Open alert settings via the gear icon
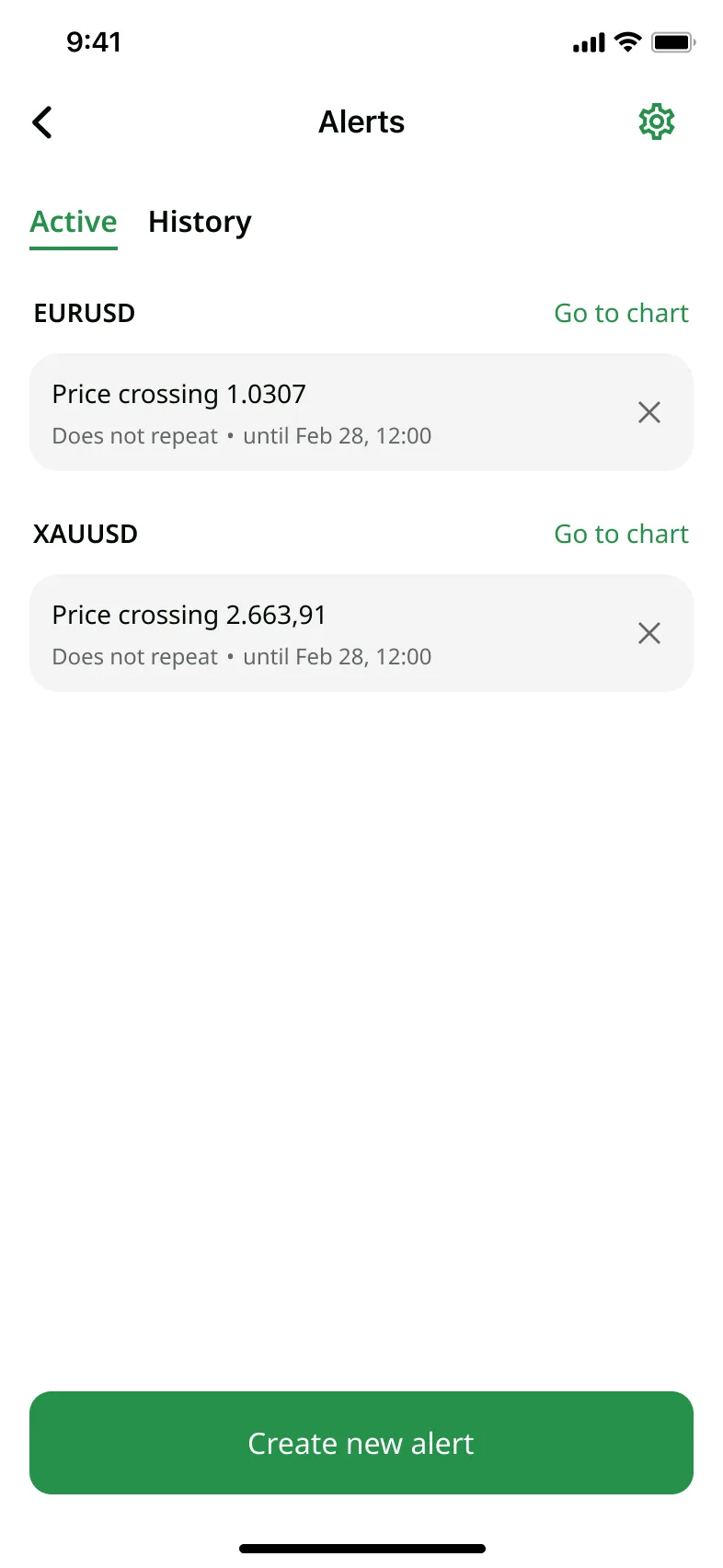This screenshot has height=1568, width=723. 657,121
